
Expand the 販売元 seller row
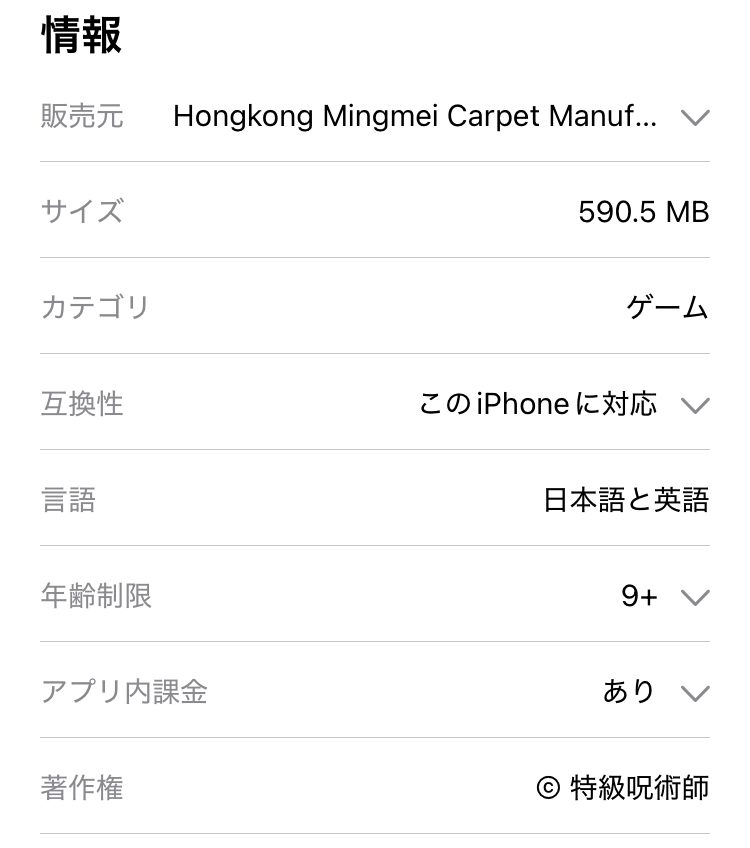694,117
